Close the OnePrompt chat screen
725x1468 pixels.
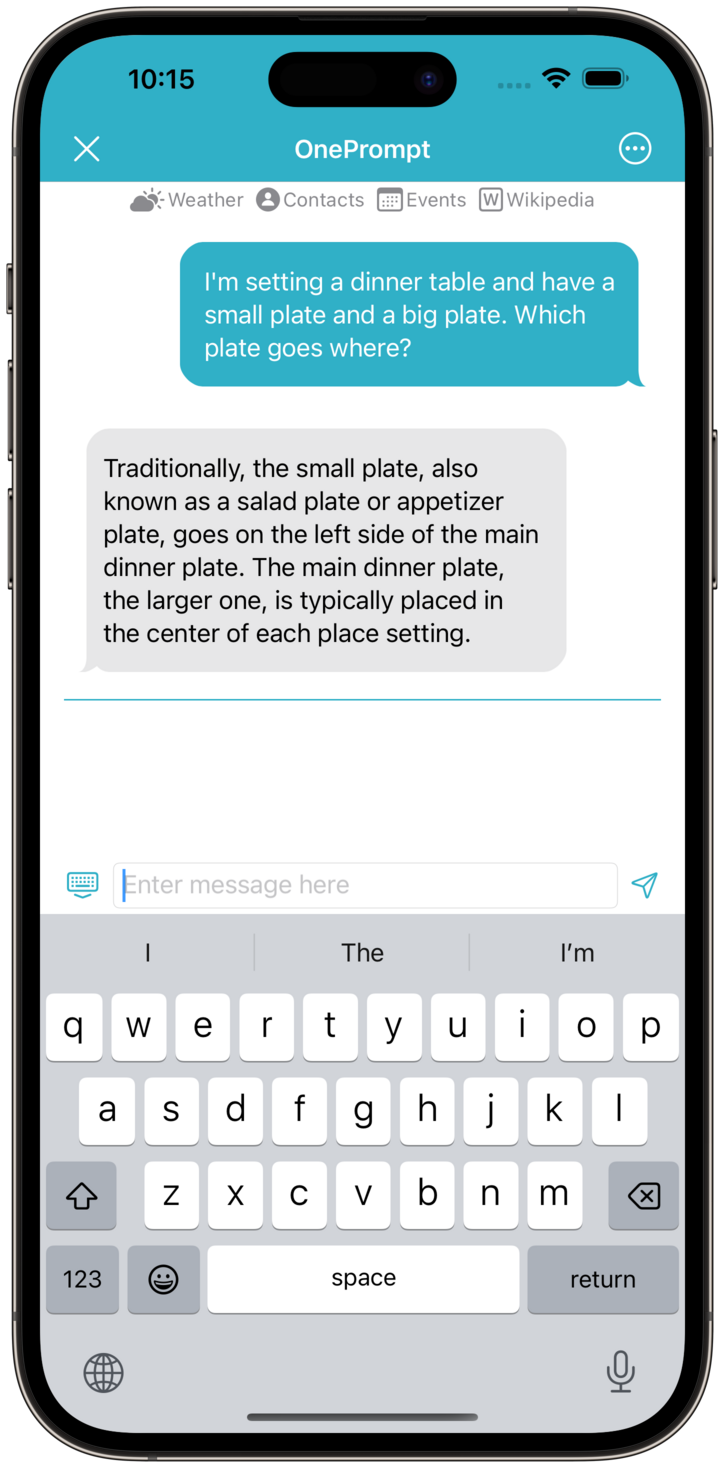pyautogui.click(x=87, y=149)
